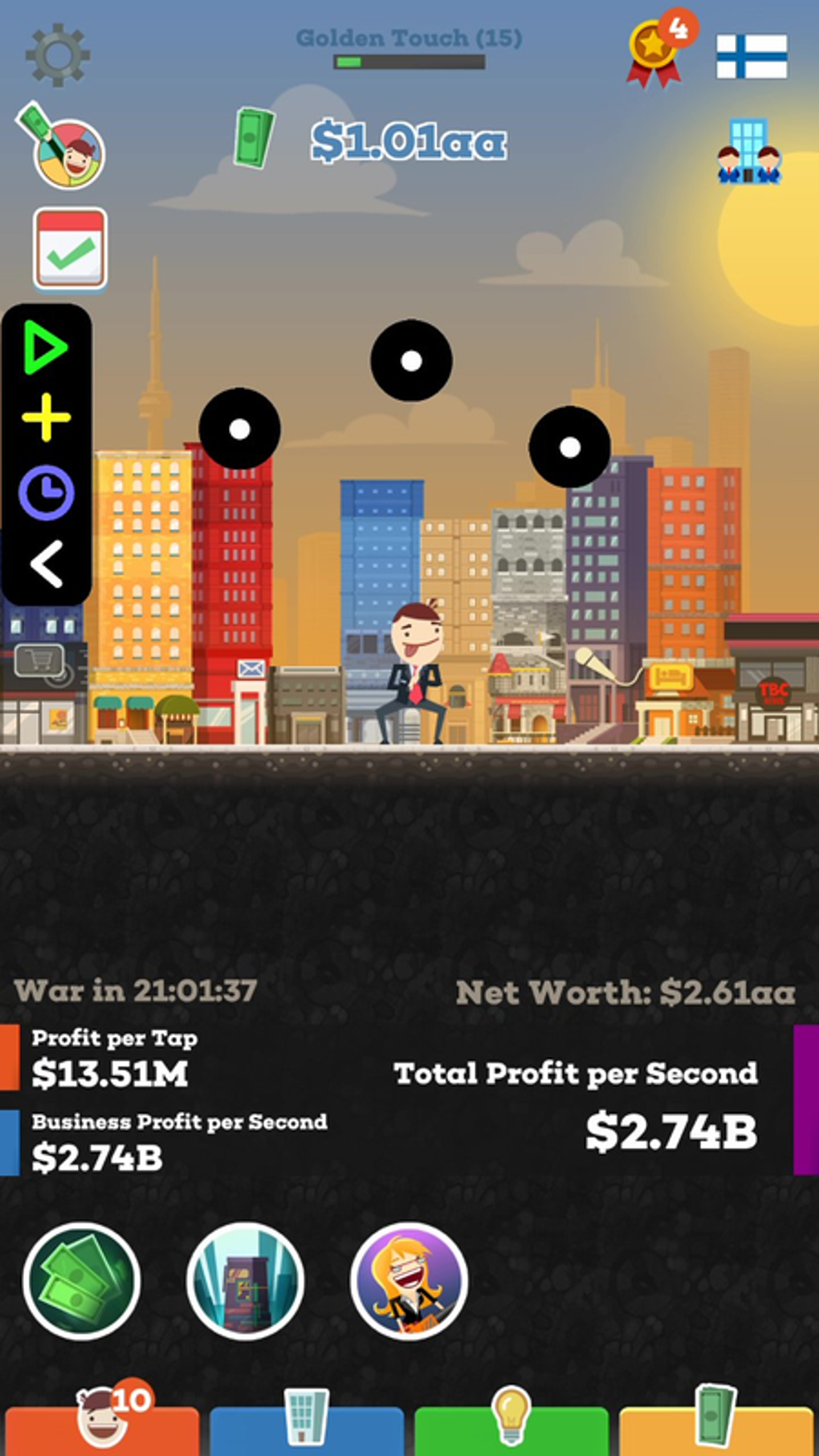This screenshot has height=1456, width=819.
Task: Activate the laughing woman advisor ability
Action: [409, 1280]
